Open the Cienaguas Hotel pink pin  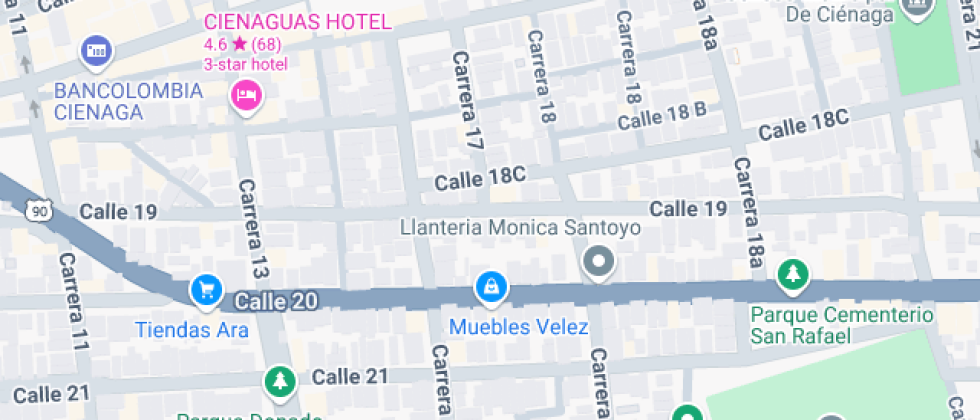pos(246,97)
